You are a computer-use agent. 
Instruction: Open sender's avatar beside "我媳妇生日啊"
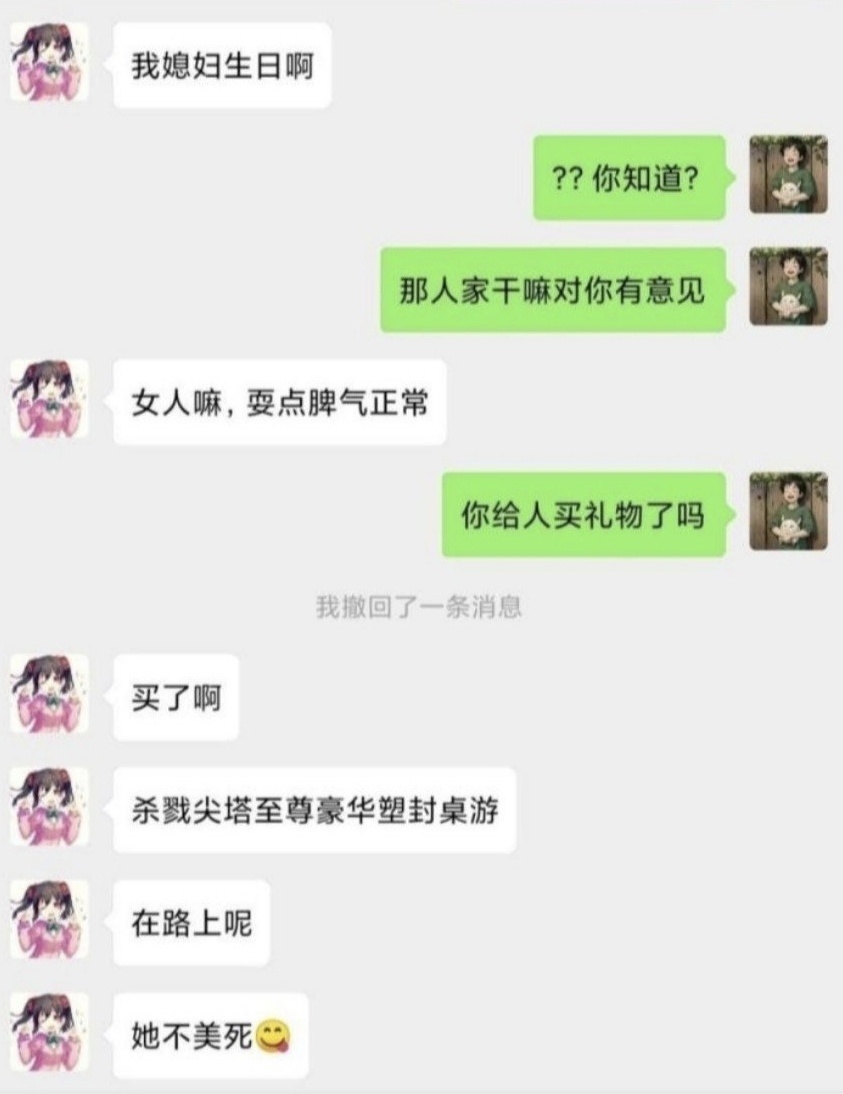49,63
